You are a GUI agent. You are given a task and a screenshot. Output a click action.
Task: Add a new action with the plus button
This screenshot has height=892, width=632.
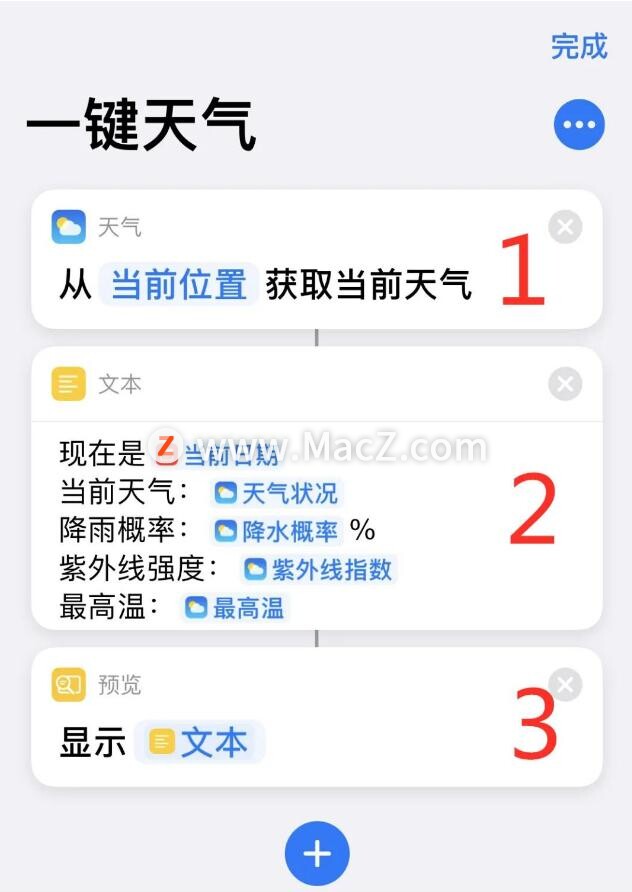click(316, 854)
